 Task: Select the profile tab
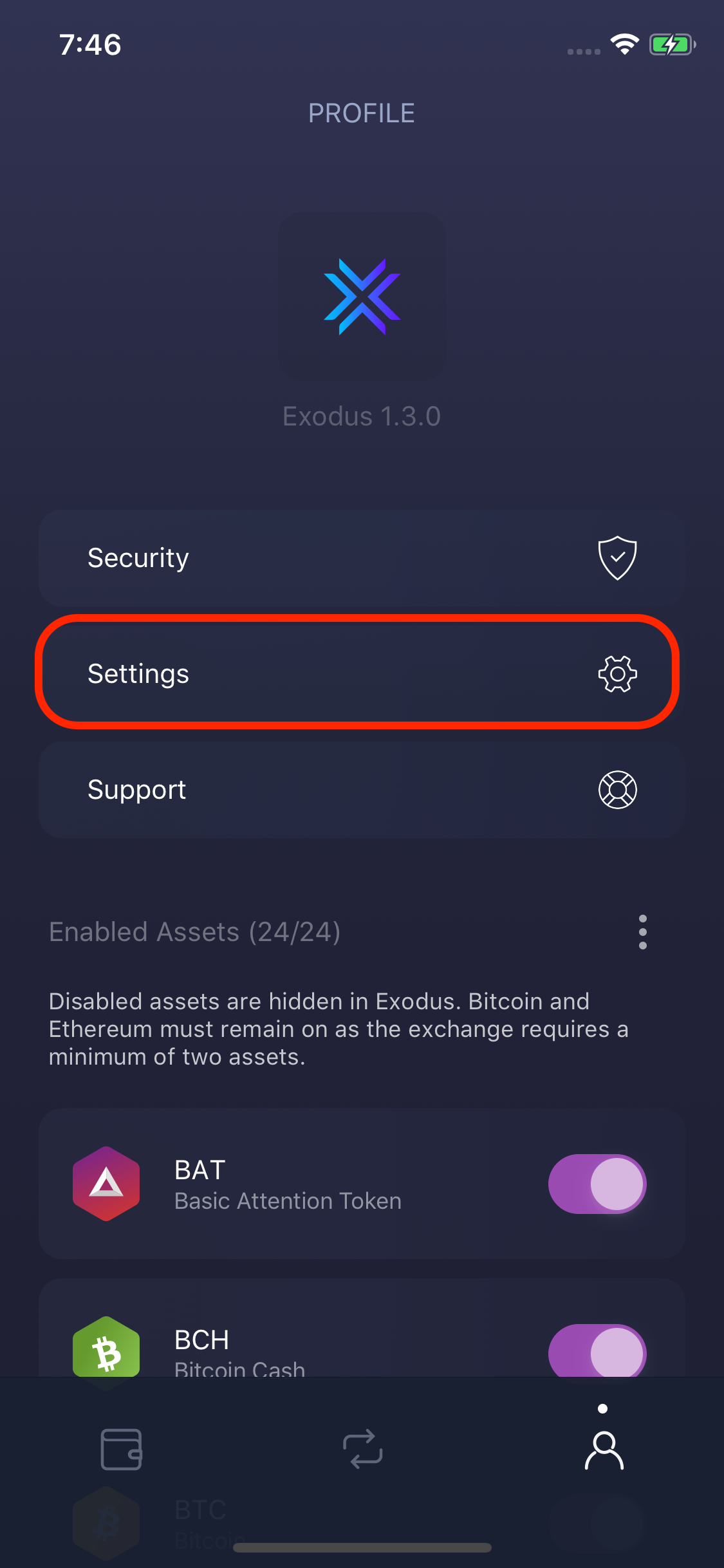[604, 1449]
